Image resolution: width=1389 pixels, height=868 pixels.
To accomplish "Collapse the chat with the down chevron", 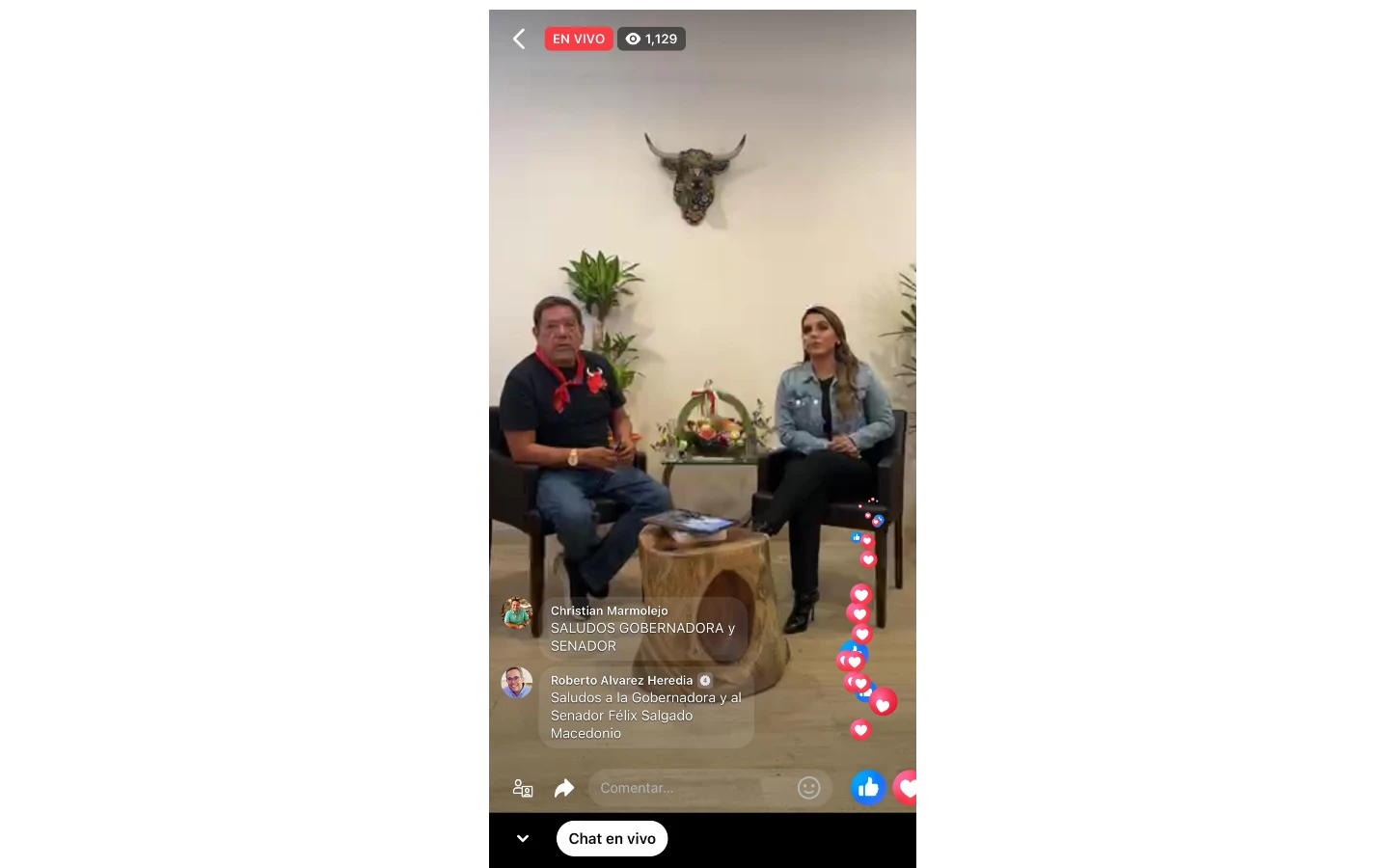I will coord(523,838).
